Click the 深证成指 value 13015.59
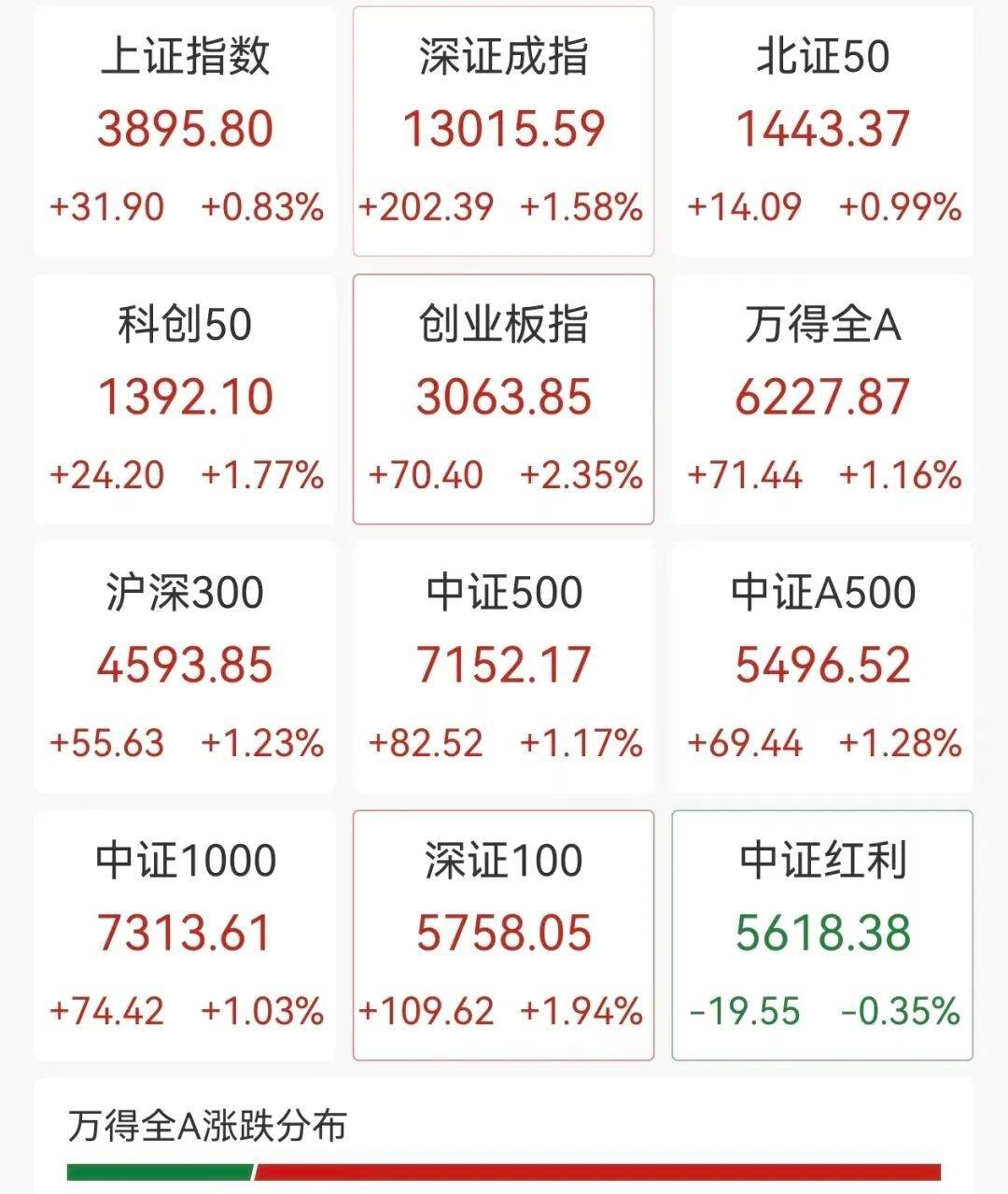 503,128
